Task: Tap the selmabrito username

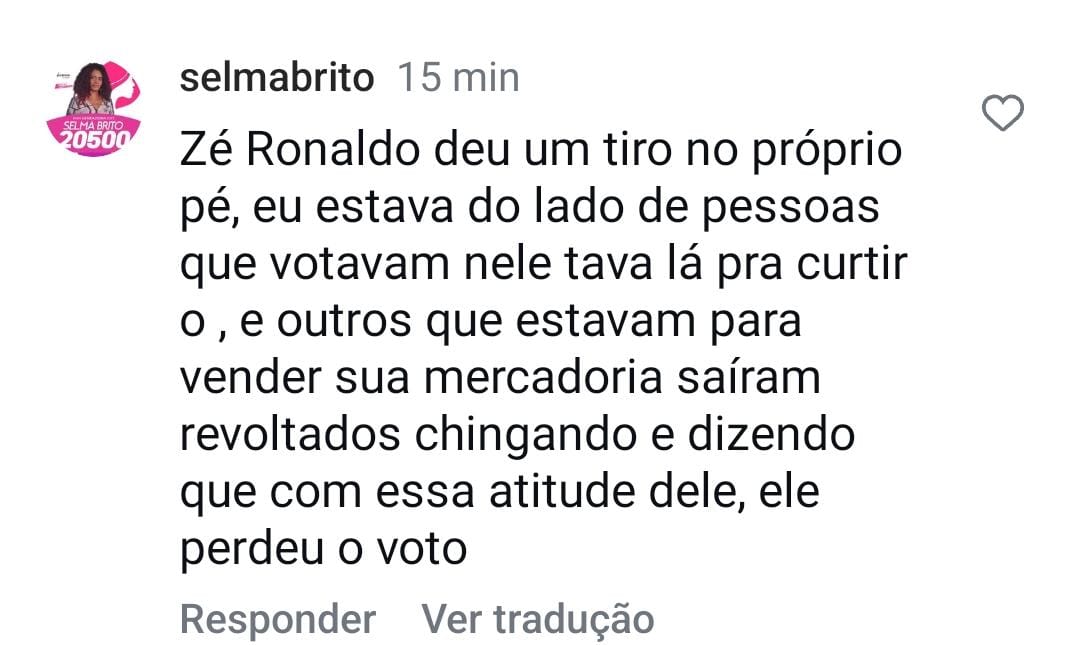Action: 277,77
